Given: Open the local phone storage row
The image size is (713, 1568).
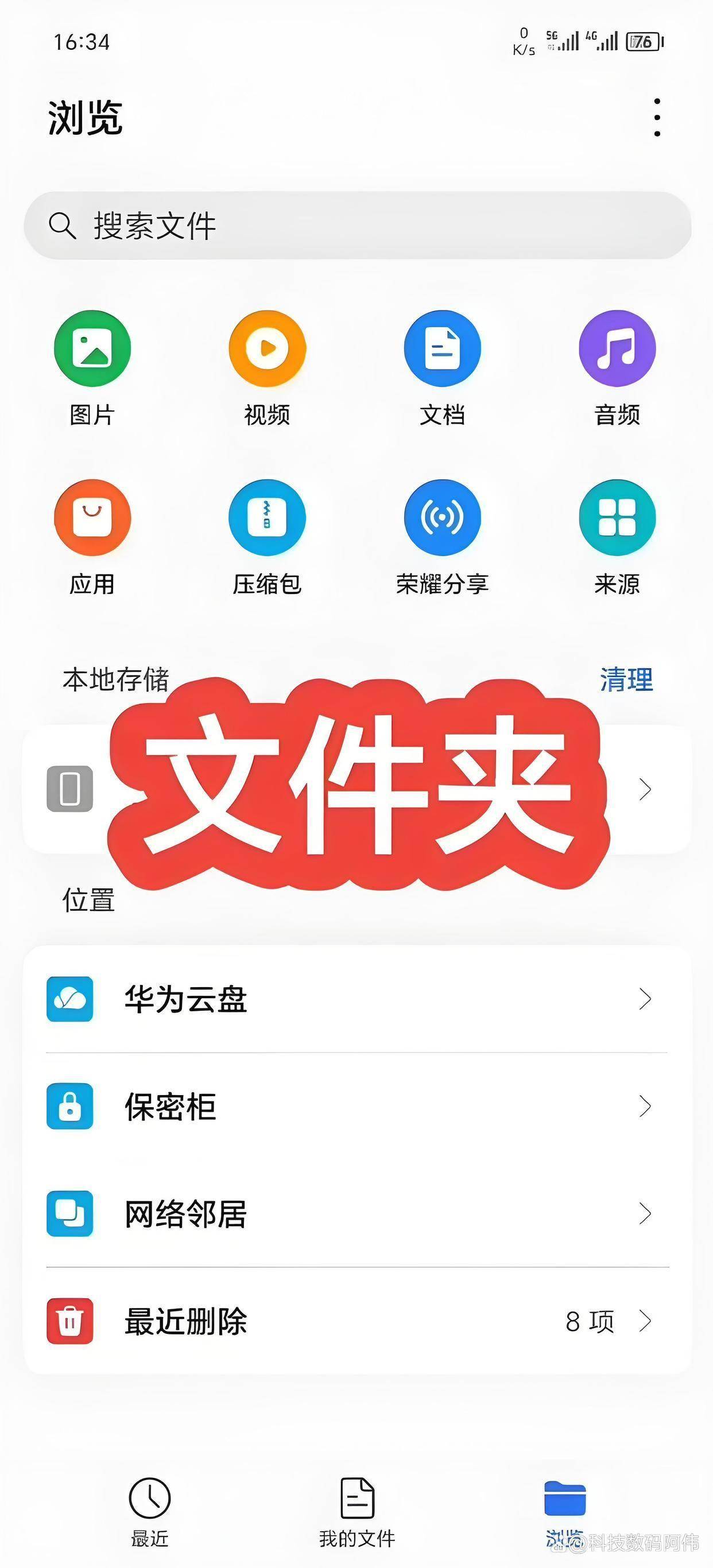Looking at the screenshot, I should point(358,789).
